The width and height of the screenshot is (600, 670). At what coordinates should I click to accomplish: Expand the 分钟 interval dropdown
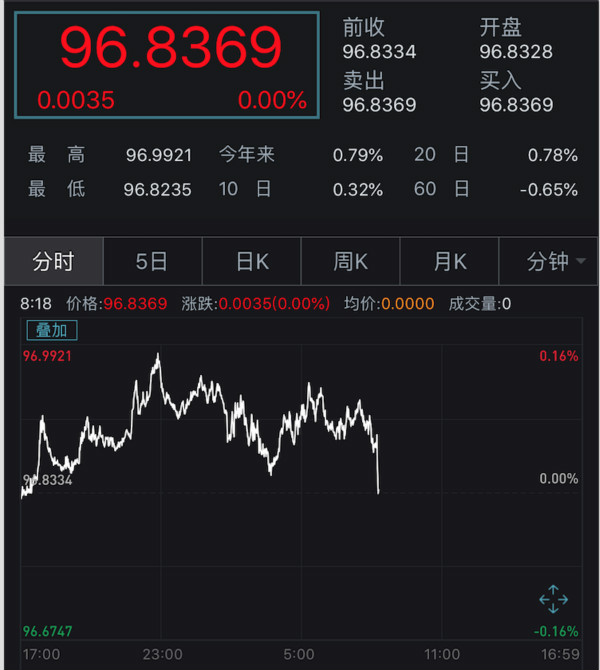555,262
